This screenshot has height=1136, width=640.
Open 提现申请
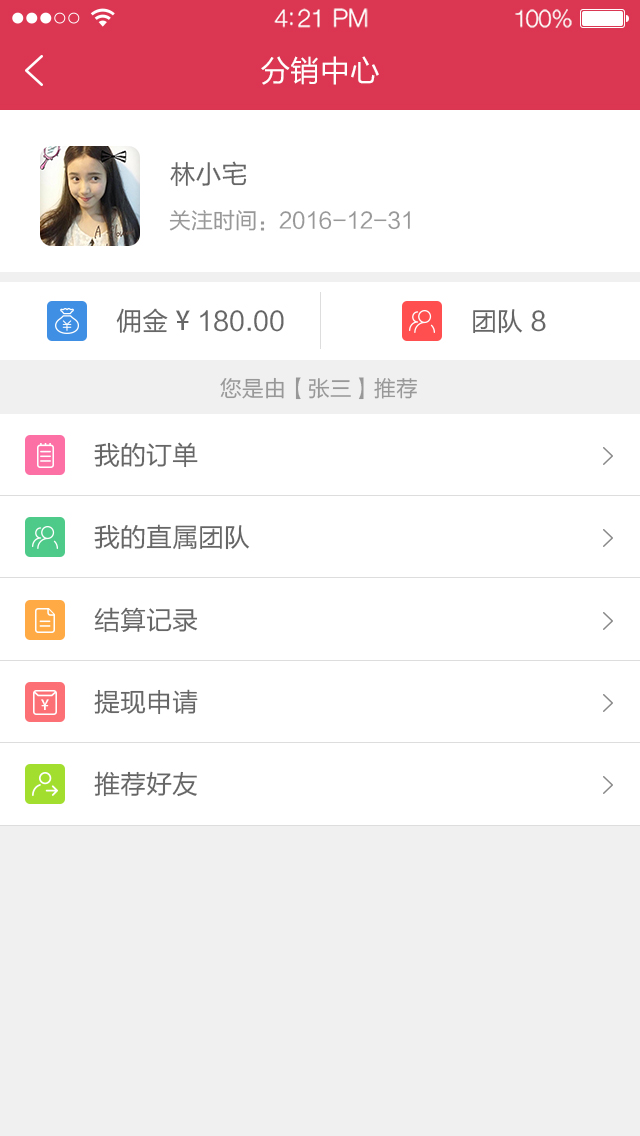(320, 702)
